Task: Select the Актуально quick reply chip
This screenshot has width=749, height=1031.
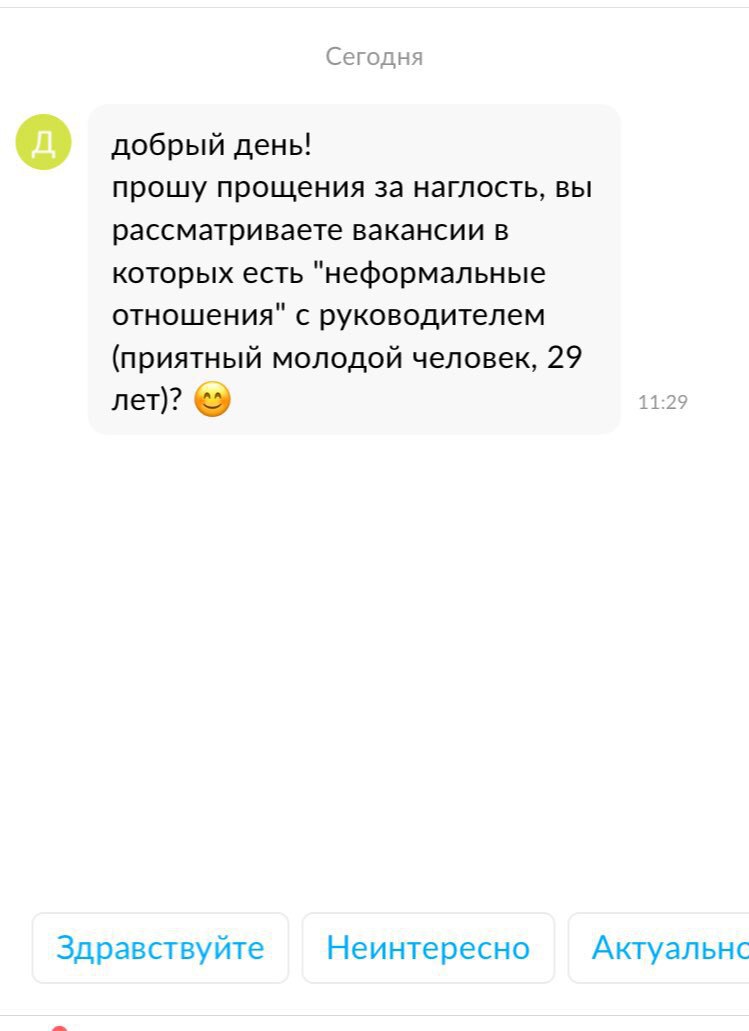Action: click(665, 947)
